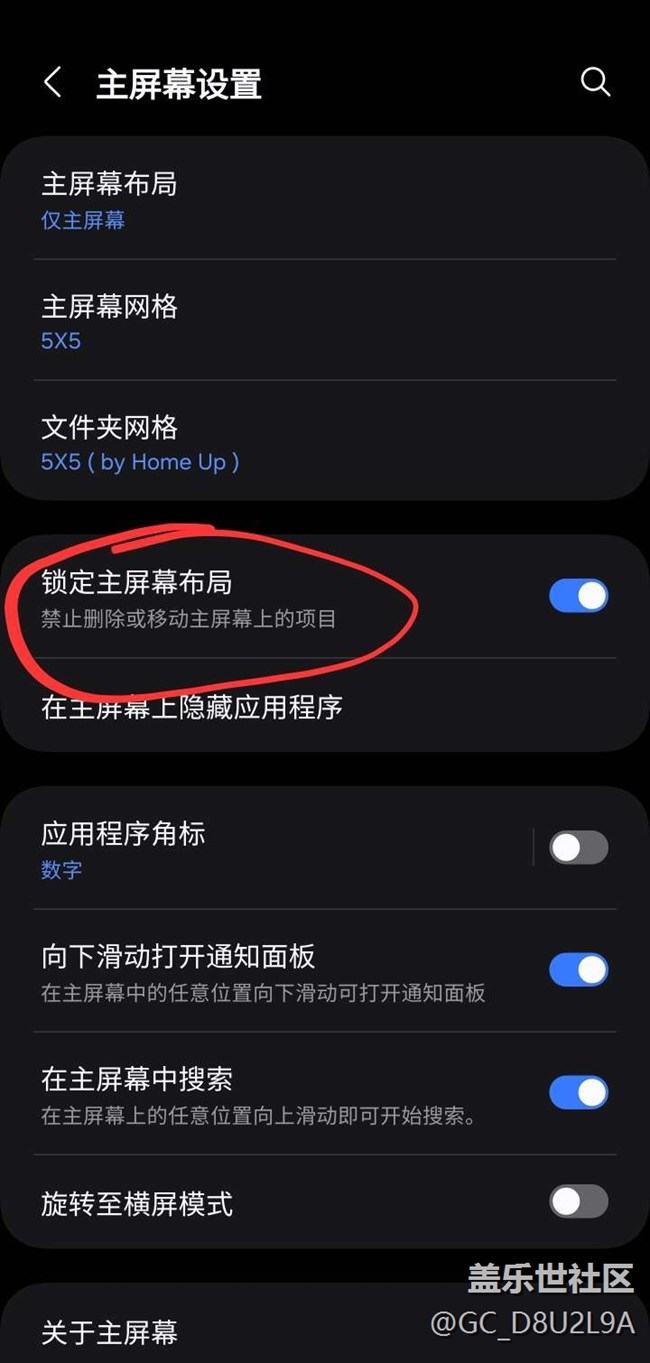Disable the 在主屏幕中搜索 switch
This screenshot has height=1363, width=650.
578,1093
